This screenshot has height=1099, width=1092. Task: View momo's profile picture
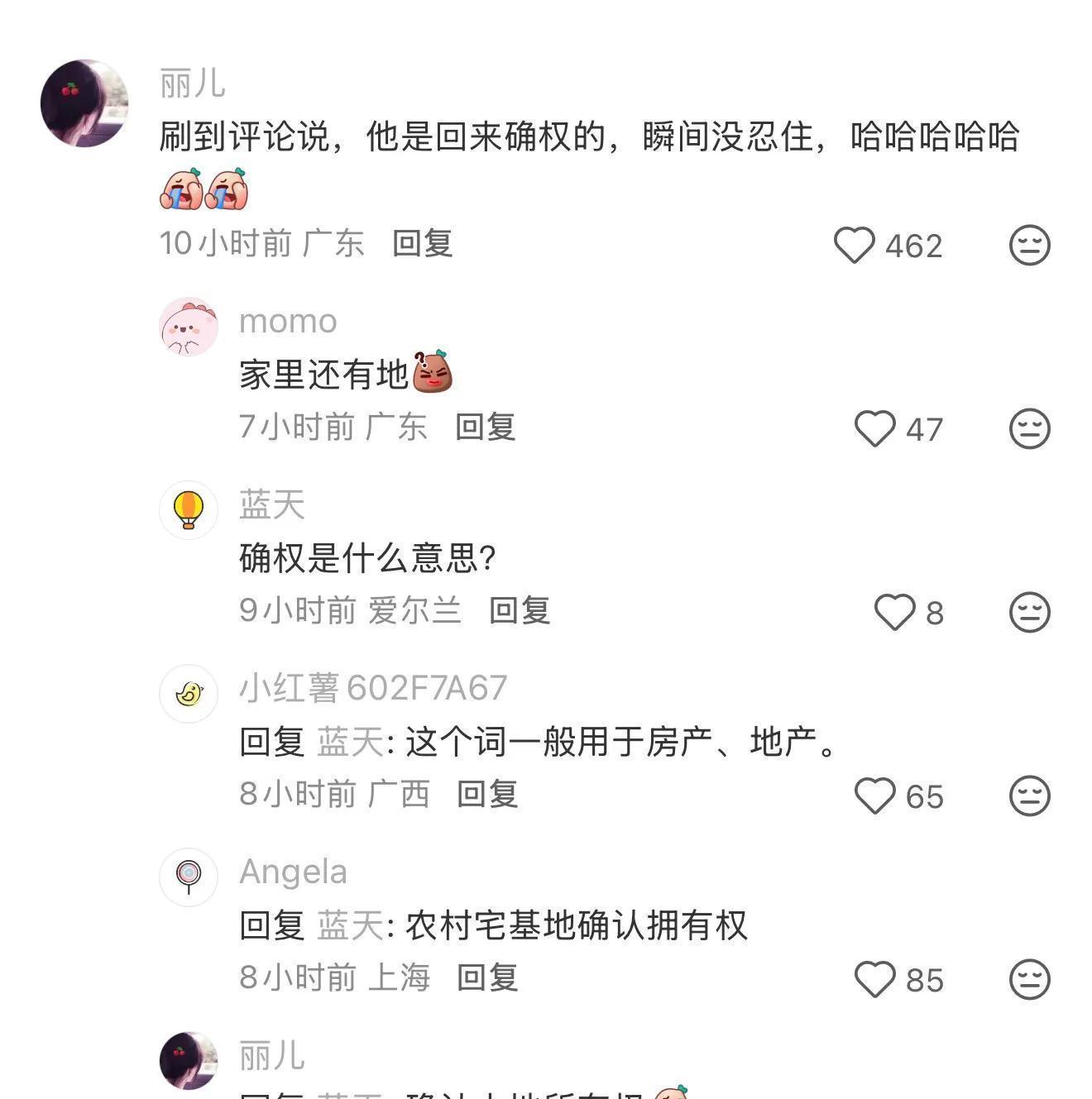(x=189, y=327)
